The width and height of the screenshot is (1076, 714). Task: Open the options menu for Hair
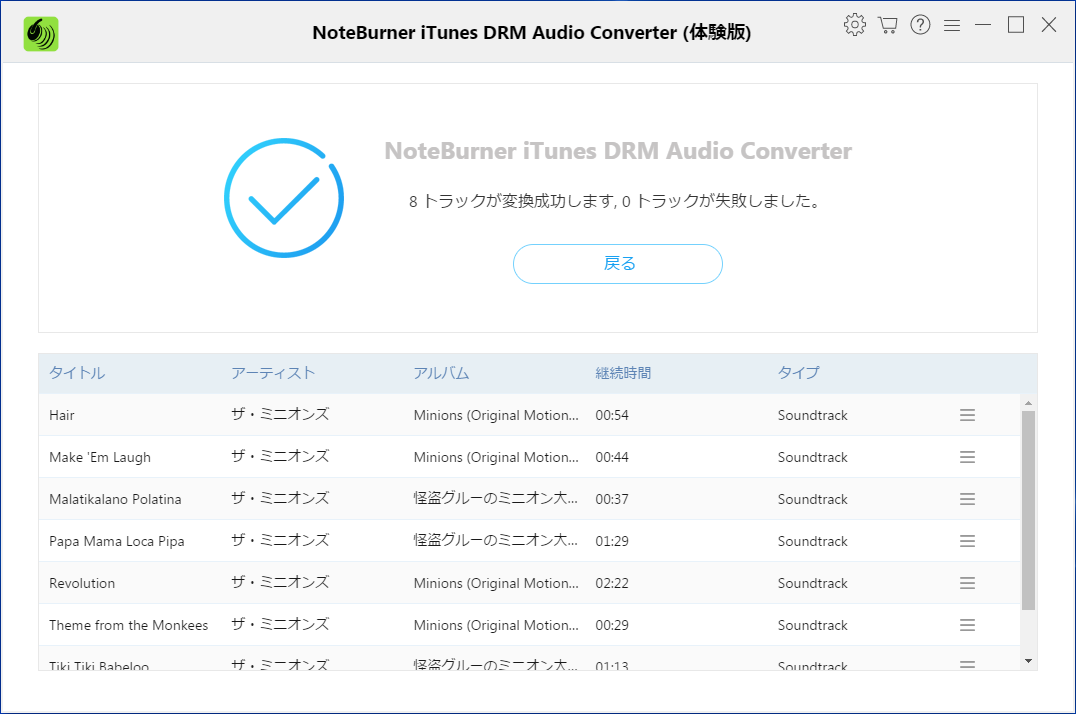pos(967,415)
